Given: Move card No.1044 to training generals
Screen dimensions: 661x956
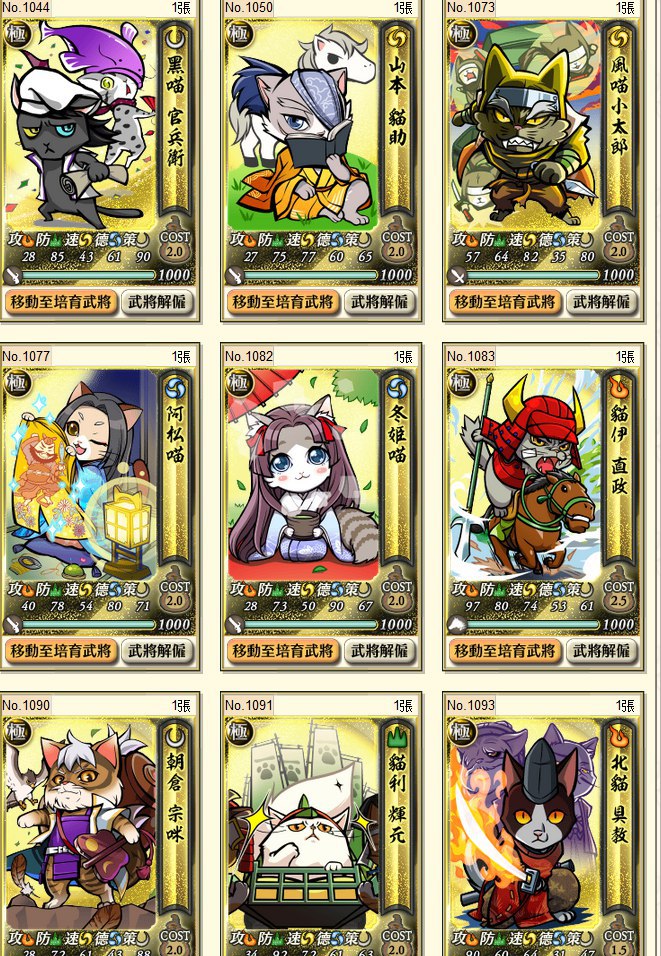Looking at the screenshot, I should click(60, 302).
